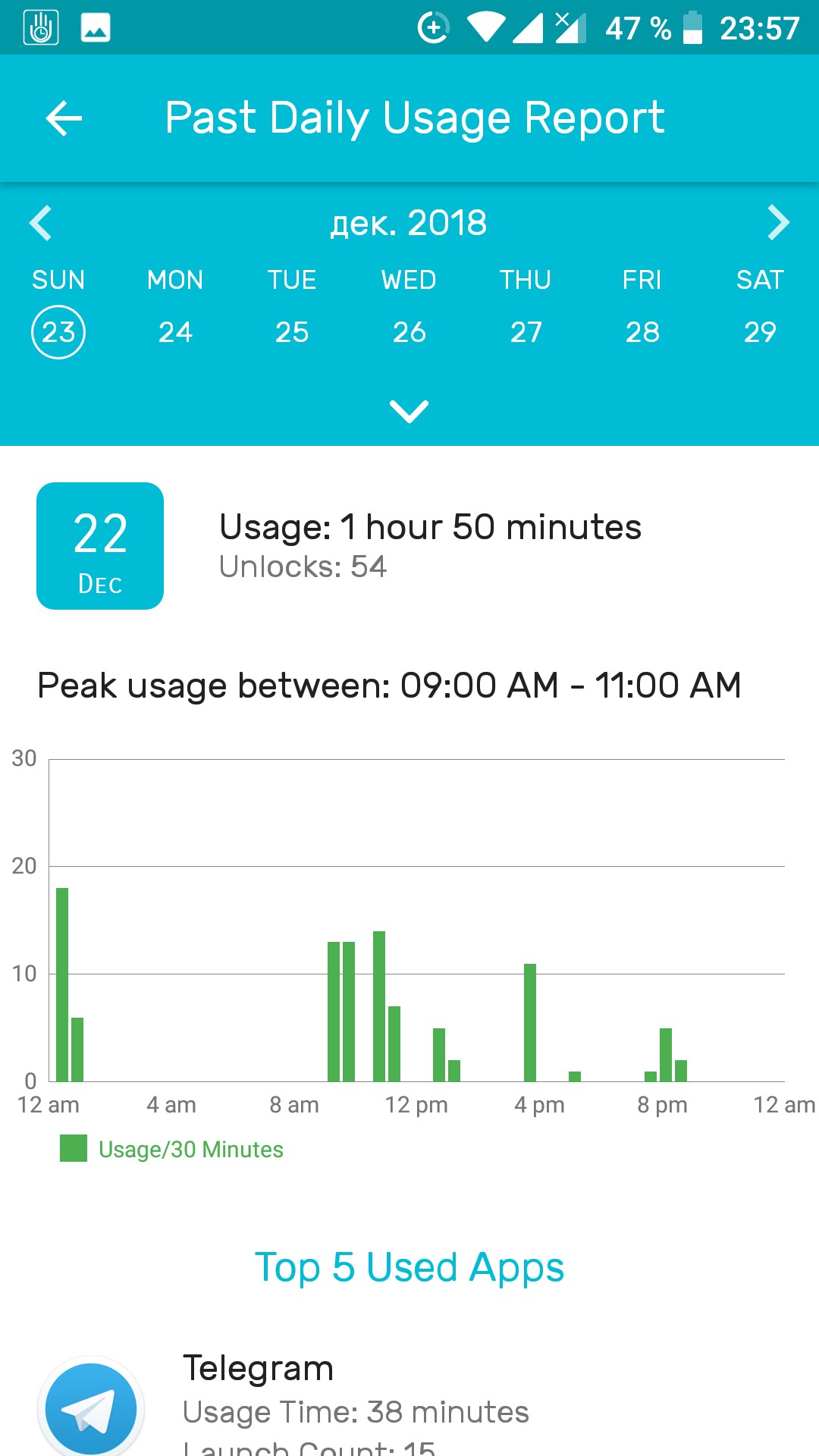This screenshot has width=819, height=1456.
Task: Select Saturday 29 in the calendar
Action: [x=760, y=332]
